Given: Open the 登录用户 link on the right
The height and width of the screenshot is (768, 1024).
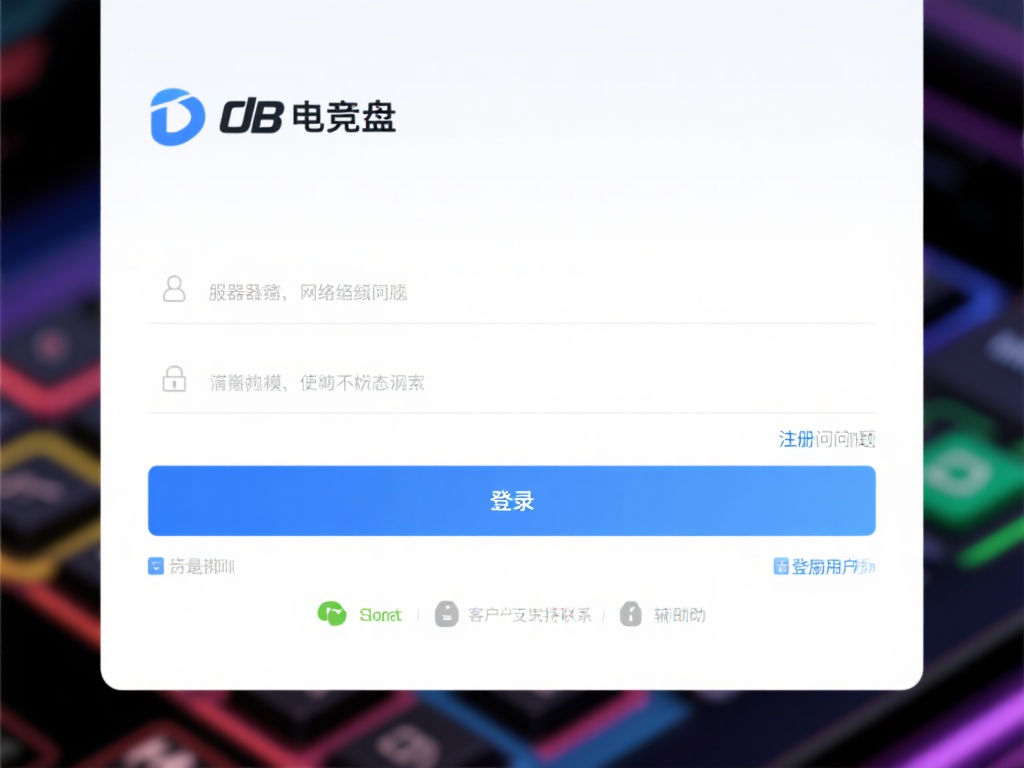Looking at the screenshot, I should [825, 567].
